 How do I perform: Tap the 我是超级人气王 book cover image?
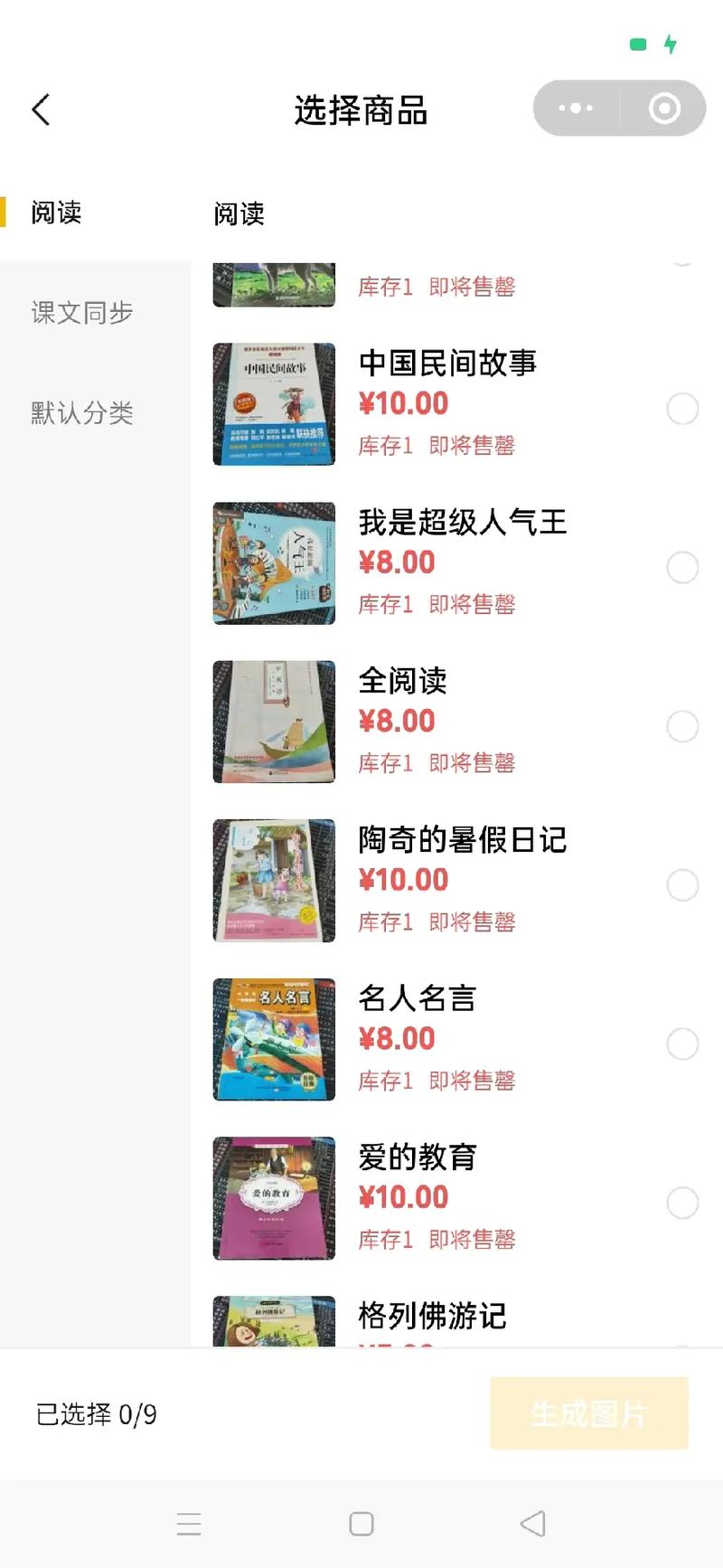pyautogui.click(x=273, y=562)
